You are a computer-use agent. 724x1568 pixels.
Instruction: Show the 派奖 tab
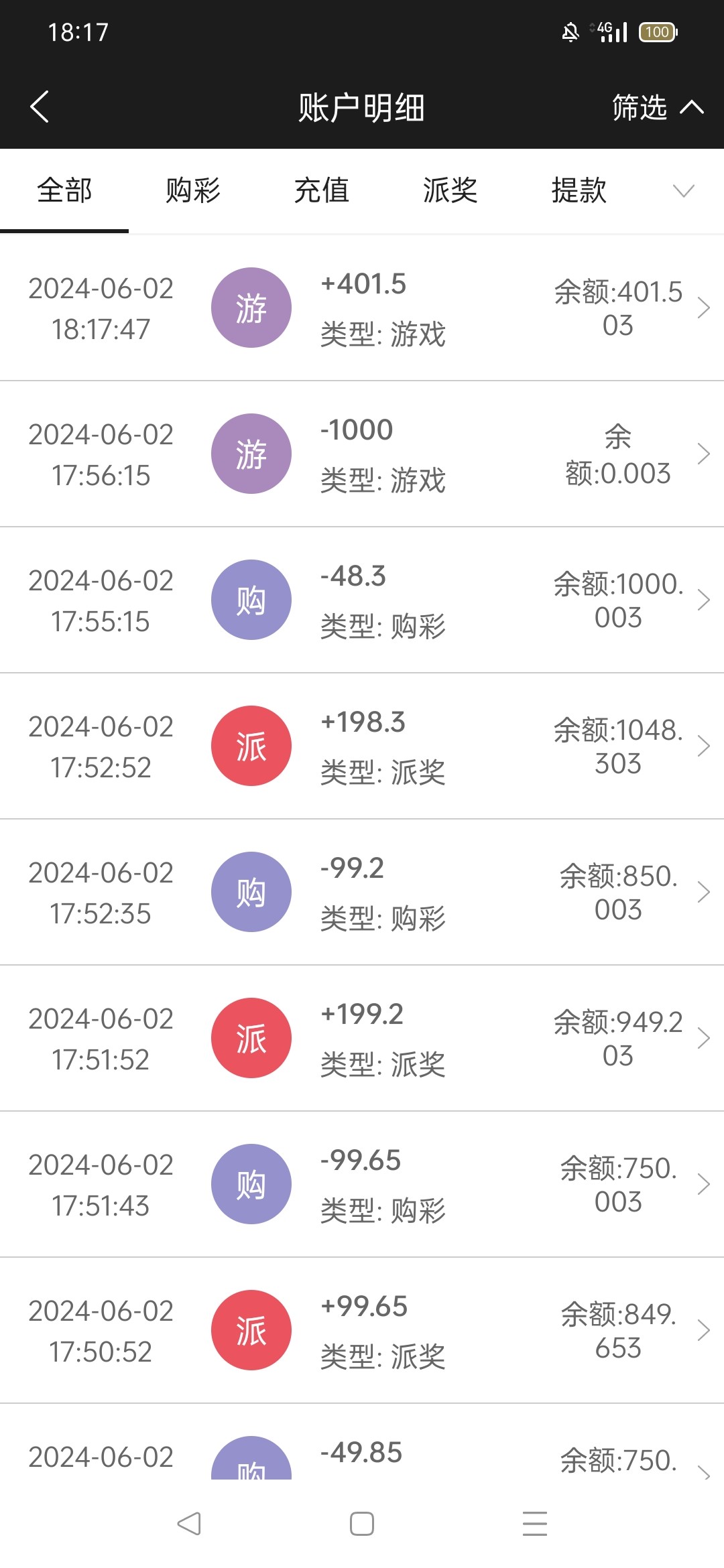click(x=450, y=190)
